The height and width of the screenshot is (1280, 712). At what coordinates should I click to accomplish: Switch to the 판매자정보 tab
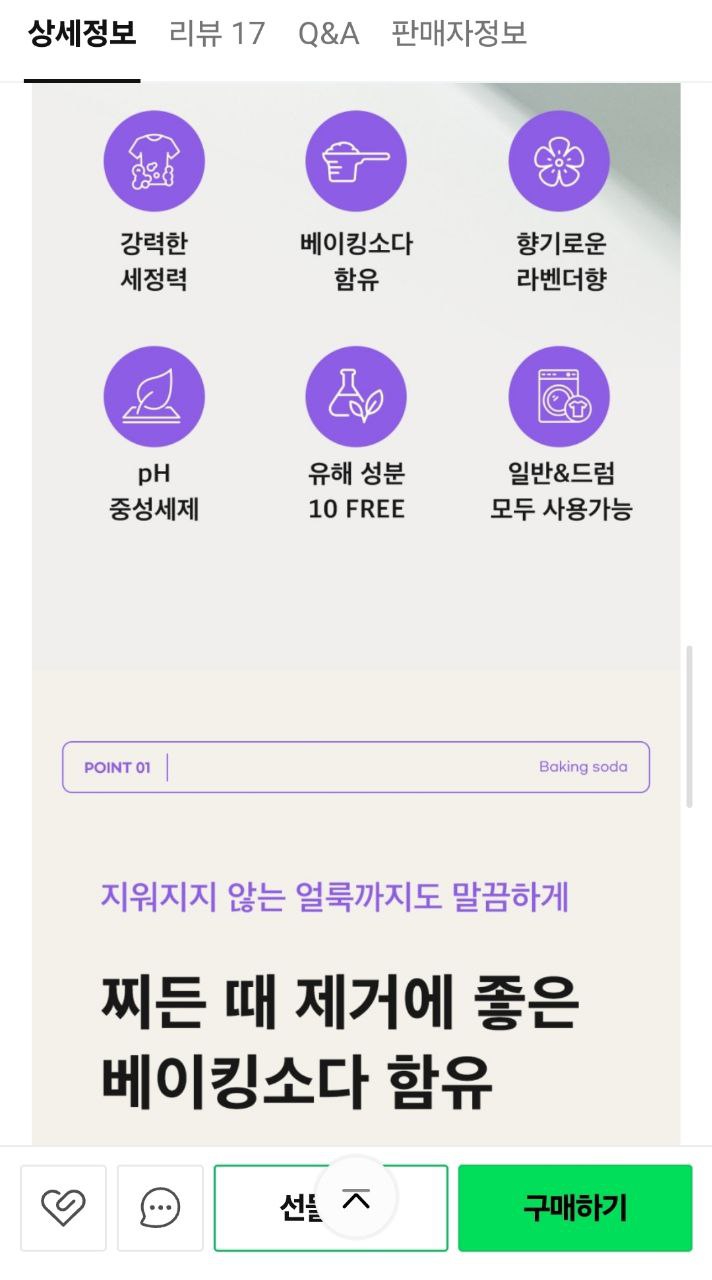coord(459,34)
